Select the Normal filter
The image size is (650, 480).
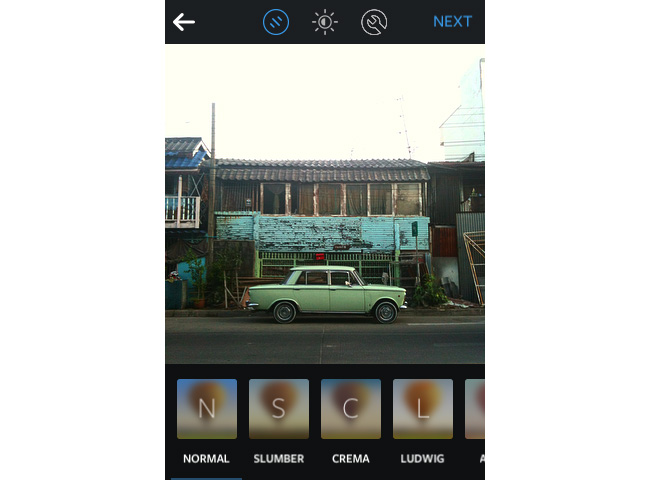pyautogui.click(x=207, y=409)
